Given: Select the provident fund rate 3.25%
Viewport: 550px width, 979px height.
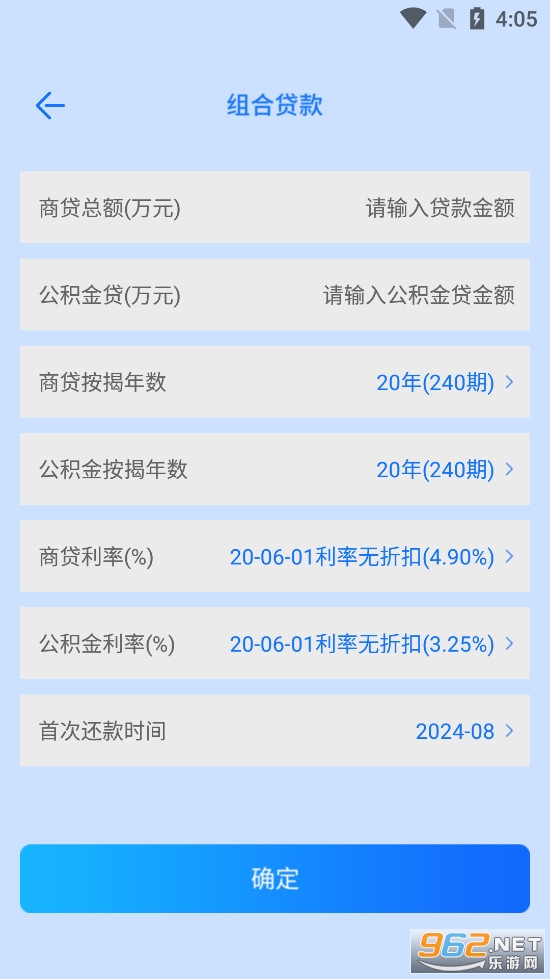Looking at the screenshot, I should (x=275, y=643).
